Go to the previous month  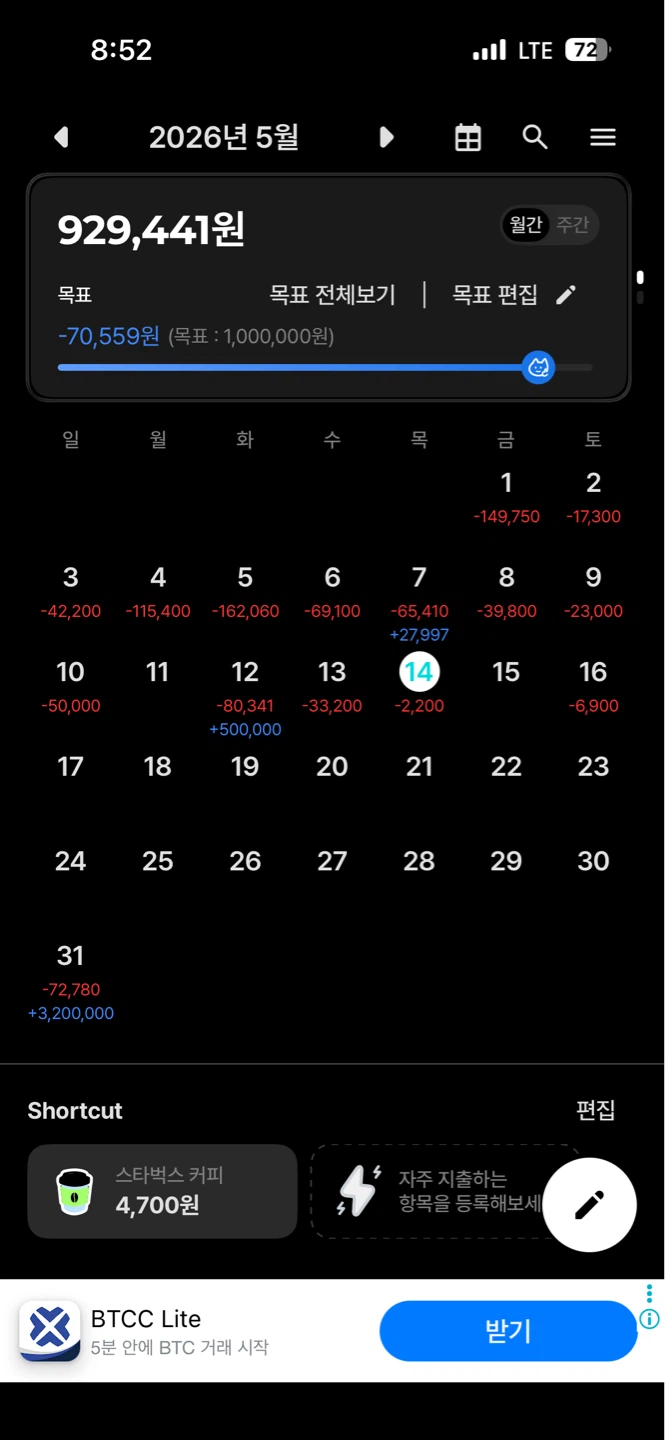[62, 137]
